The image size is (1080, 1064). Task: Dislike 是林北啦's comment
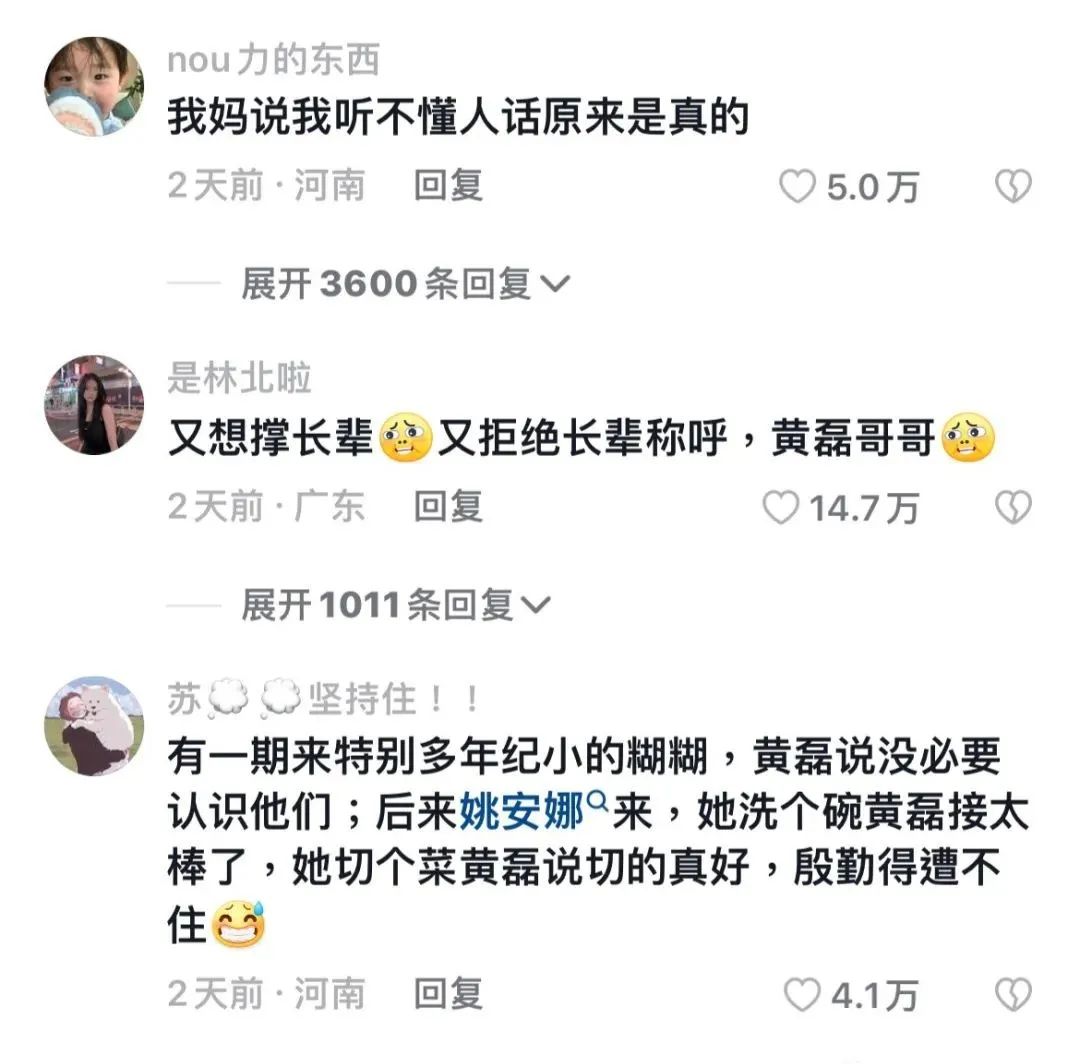[x=1012, y=509]
